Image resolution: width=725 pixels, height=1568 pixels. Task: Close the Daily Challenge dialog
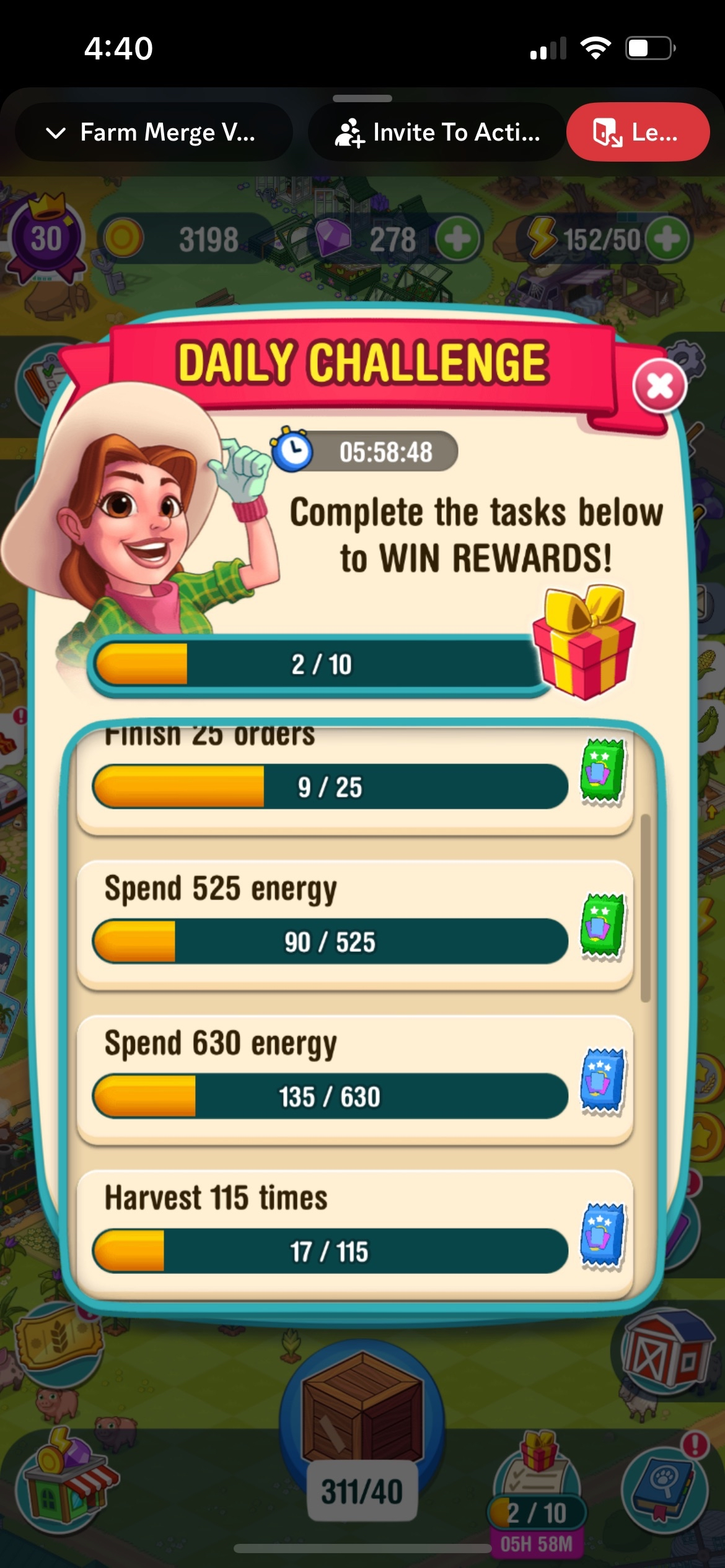click(x=659, y=386)
